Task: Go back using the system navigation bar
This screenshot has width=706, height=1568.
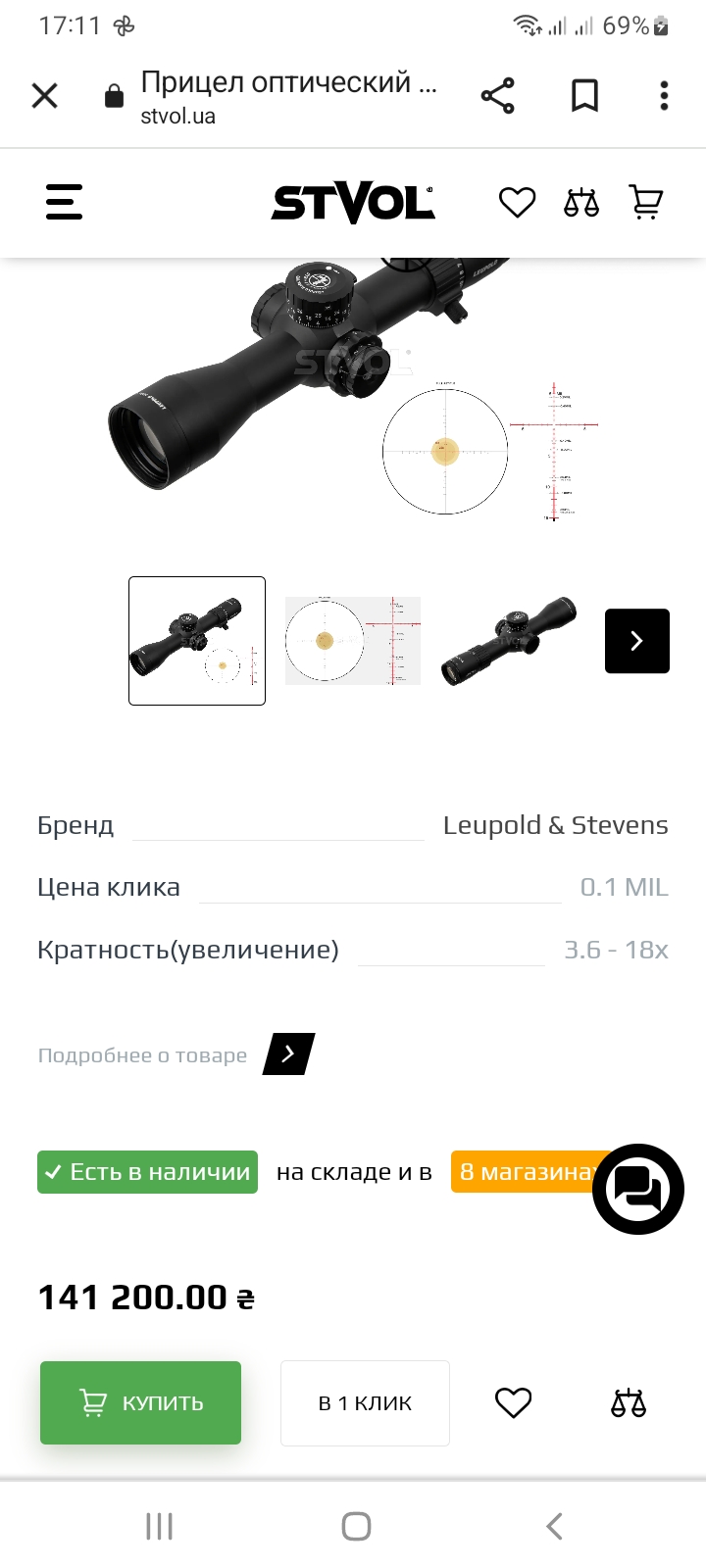Action: [x=554, y=1526]
